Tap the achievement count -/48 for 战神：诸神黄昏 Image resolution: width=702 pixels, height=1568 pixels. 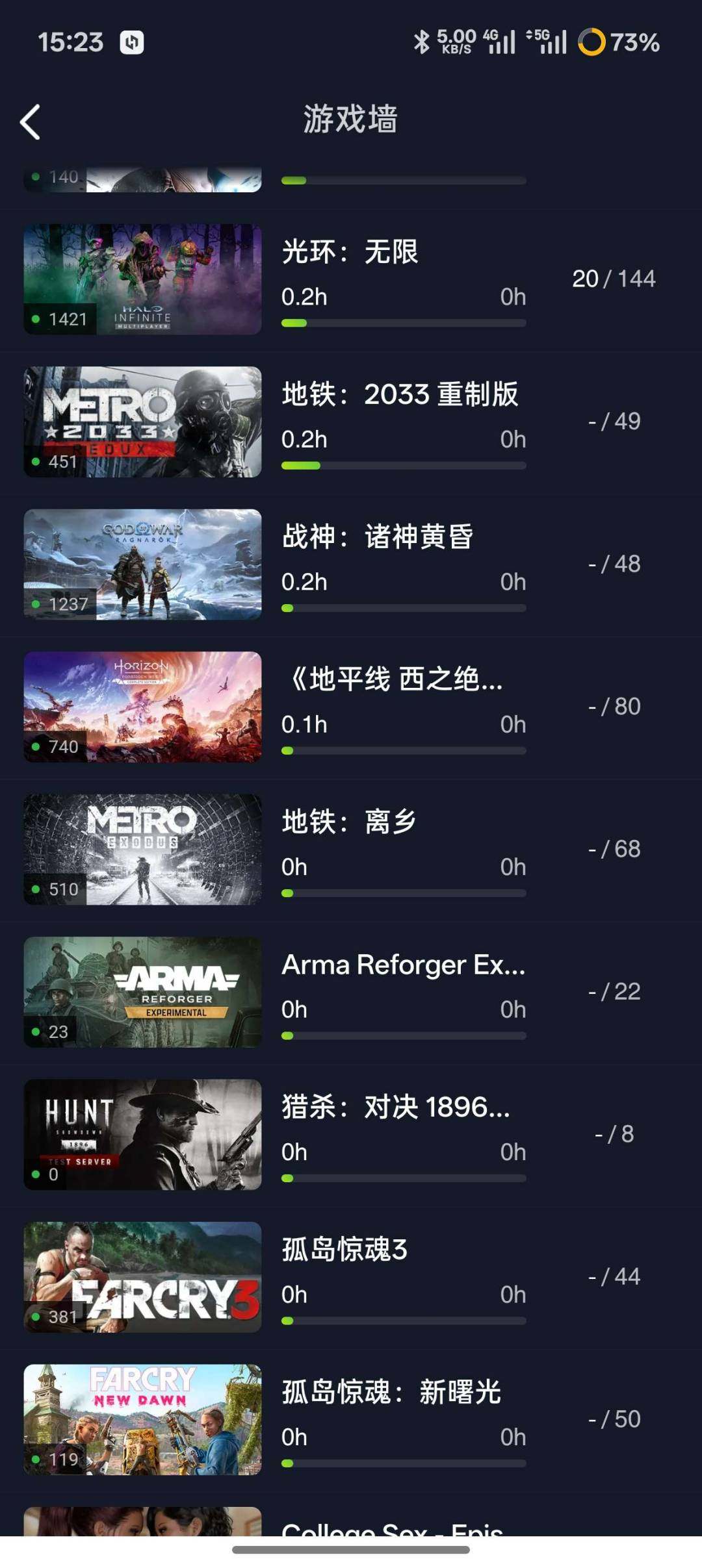coord(614,563)
